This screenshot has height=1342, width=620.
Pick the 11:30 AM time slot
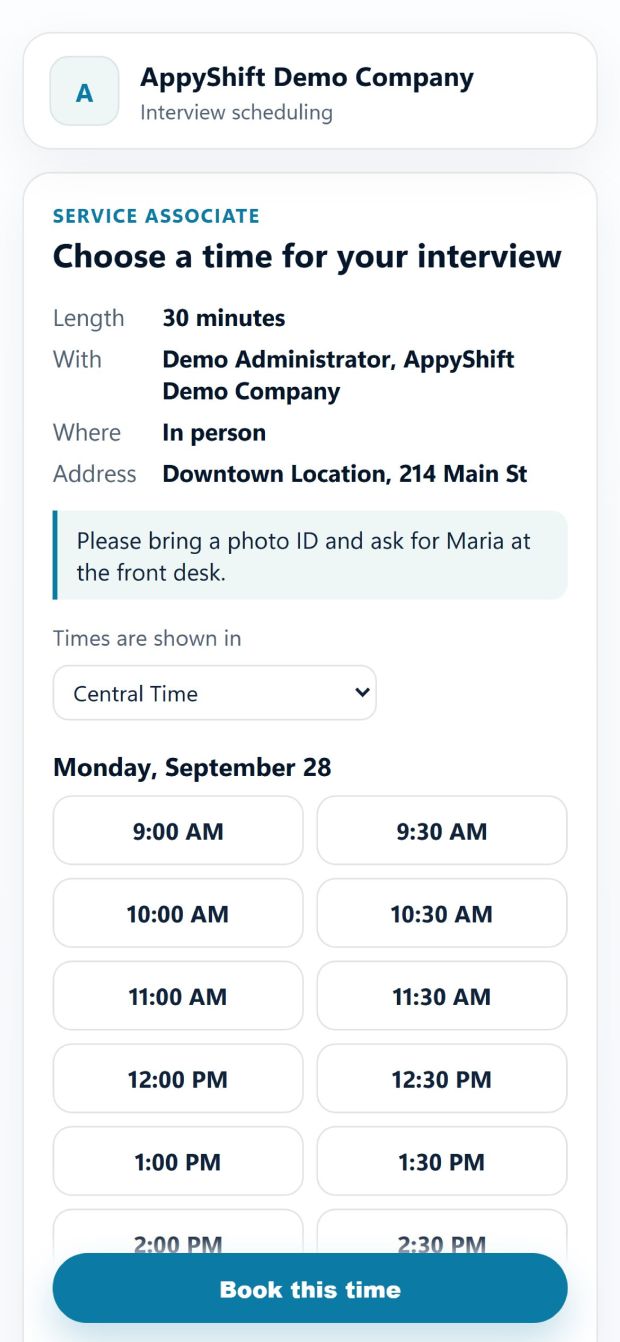[x=442, y=996]
